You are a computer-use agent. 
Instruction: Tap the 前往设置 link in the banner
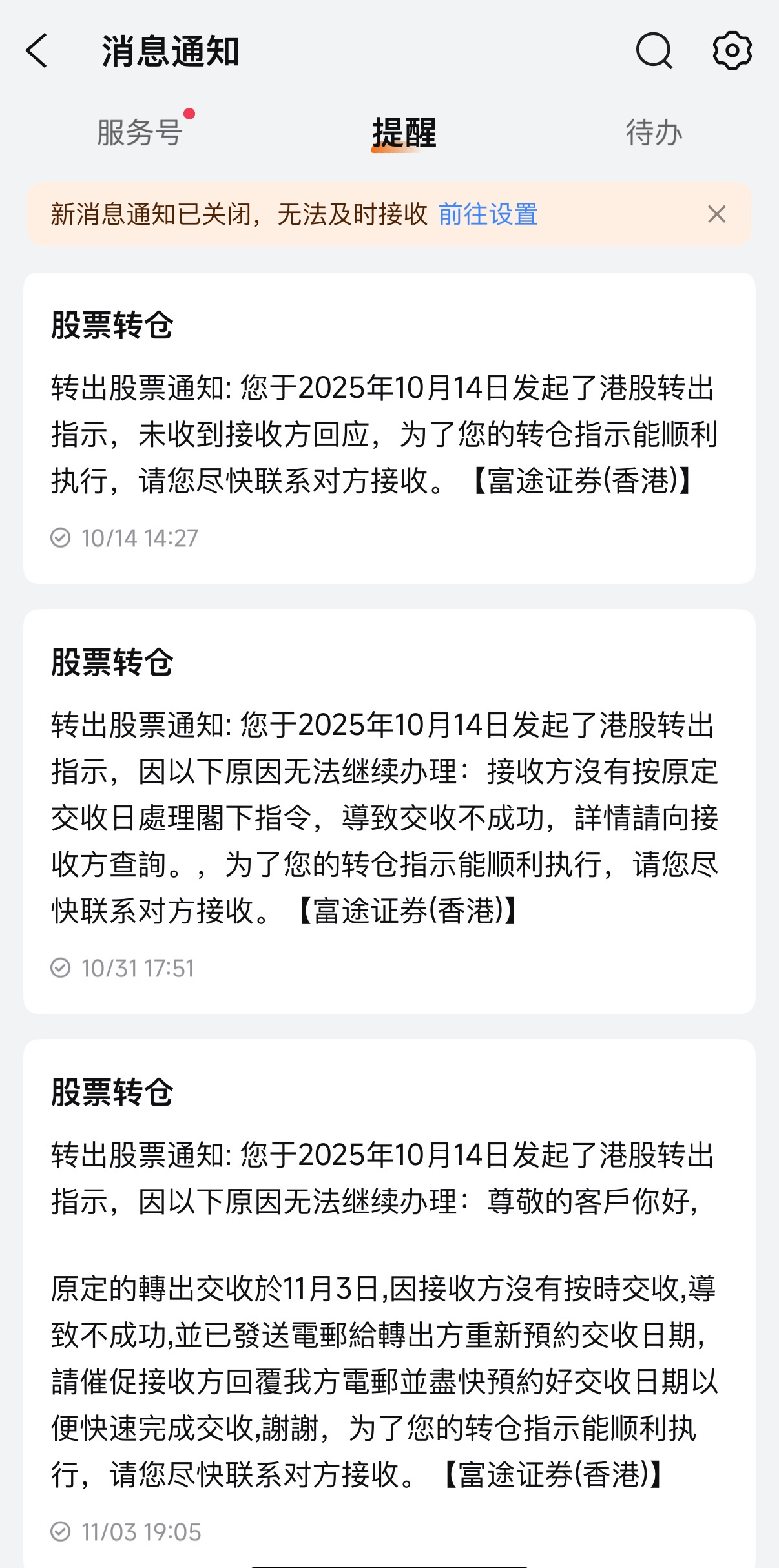point(488,214)
